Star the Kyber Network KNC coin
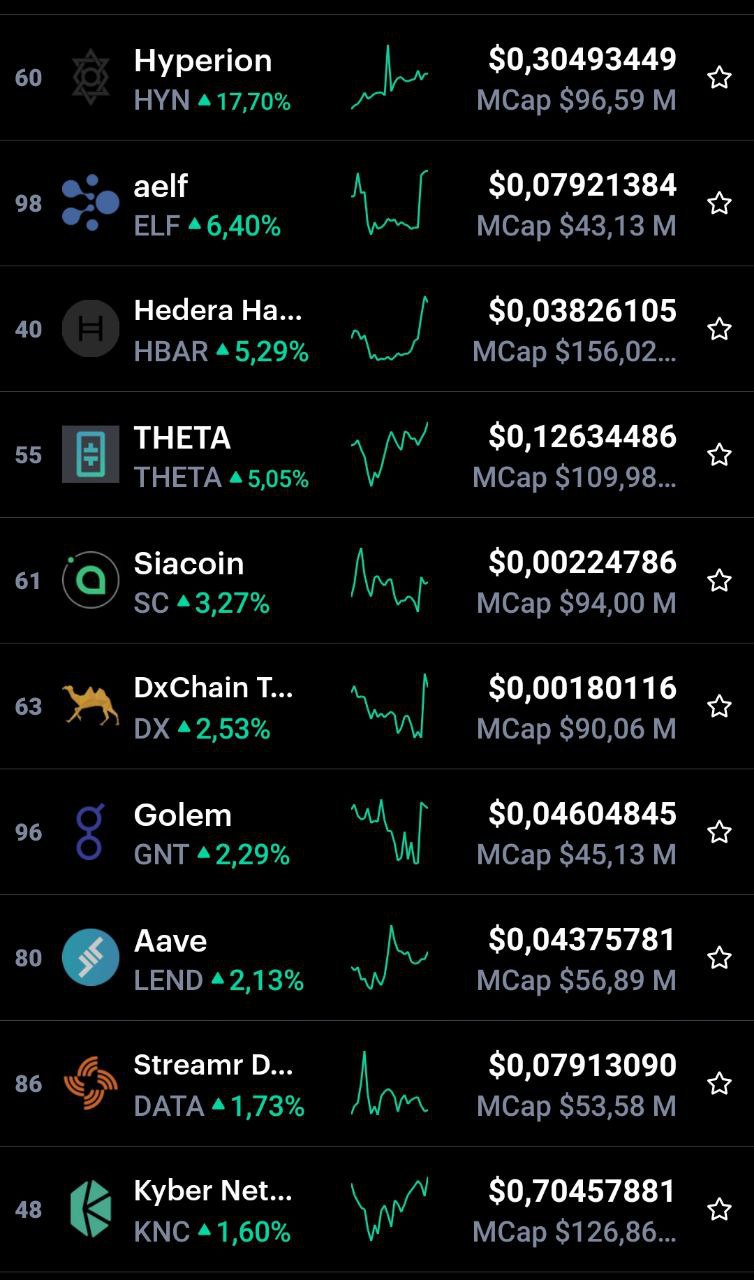Screen dimensions: 754x1280 [719, 1210]
